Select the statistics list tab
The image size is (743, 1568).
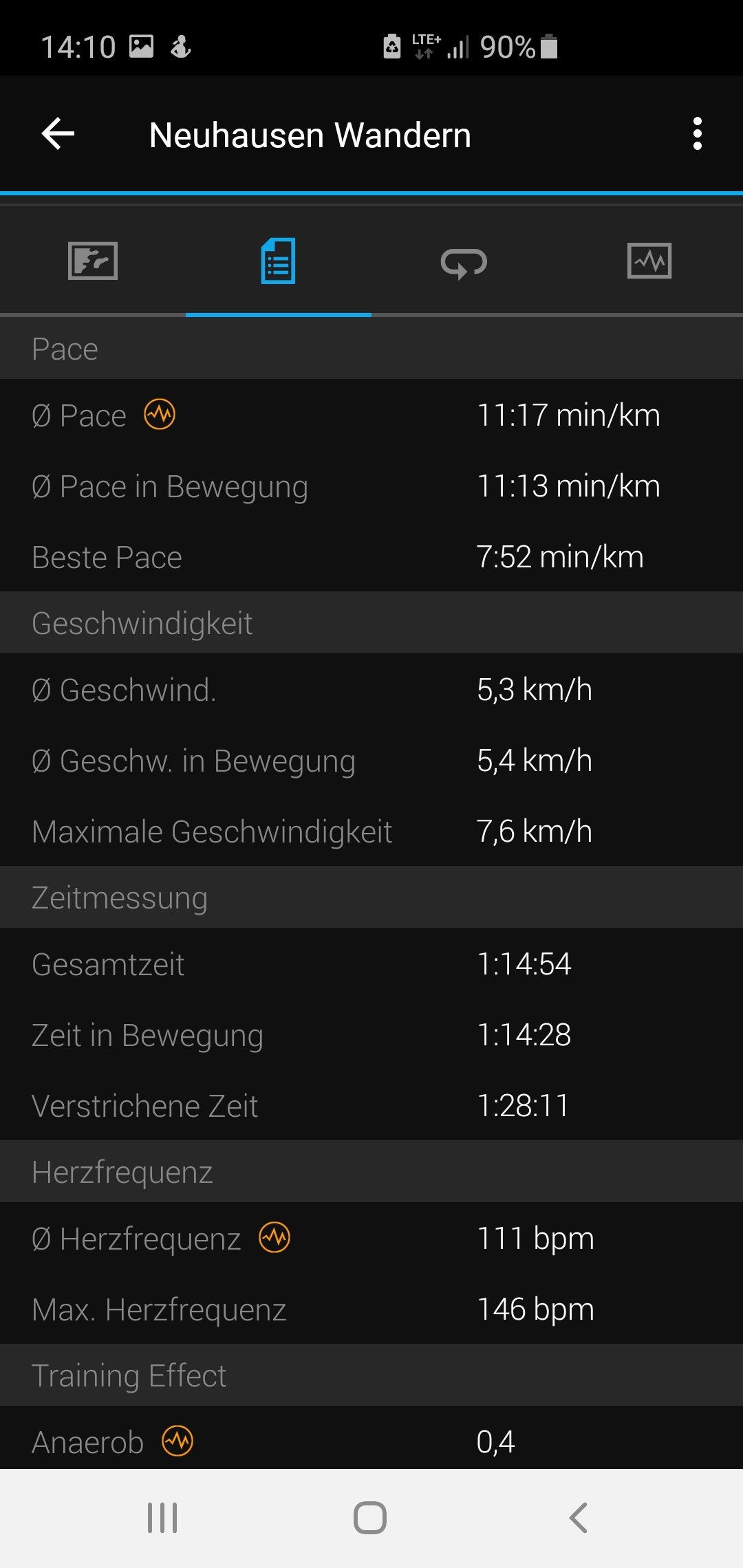point(279,261)
